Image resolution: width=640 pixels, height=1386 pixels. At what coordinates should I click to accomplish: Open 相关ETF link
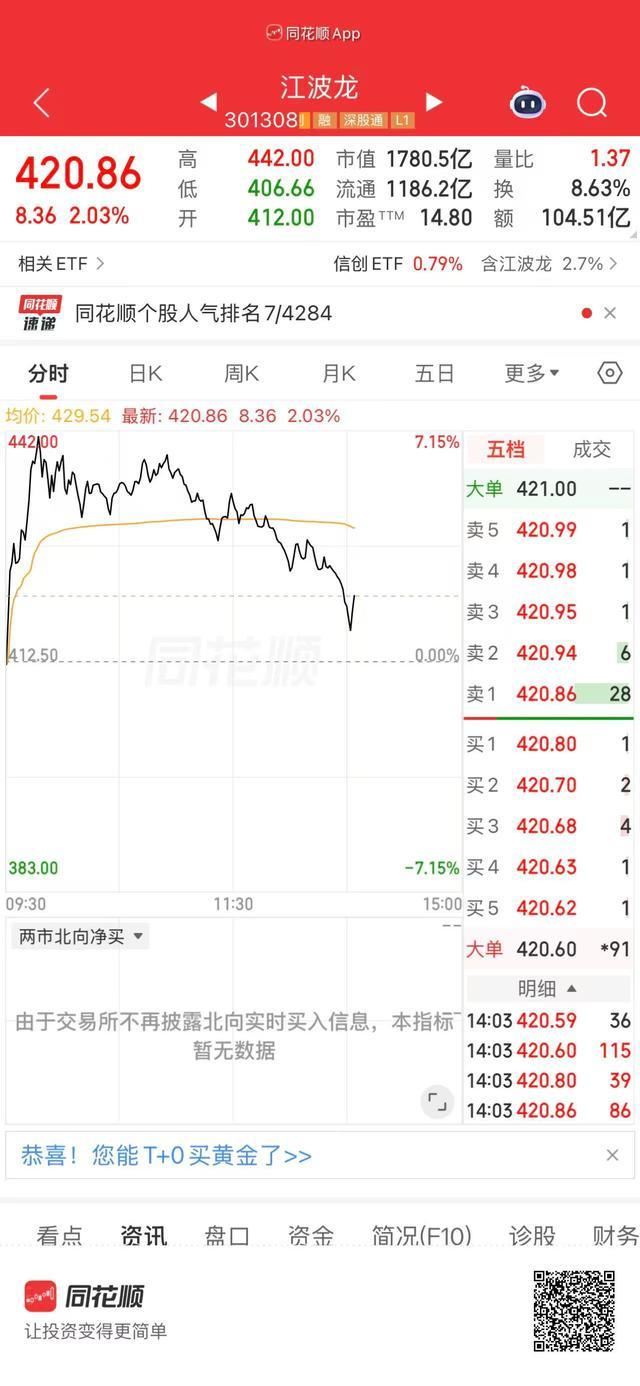point(62,264)
